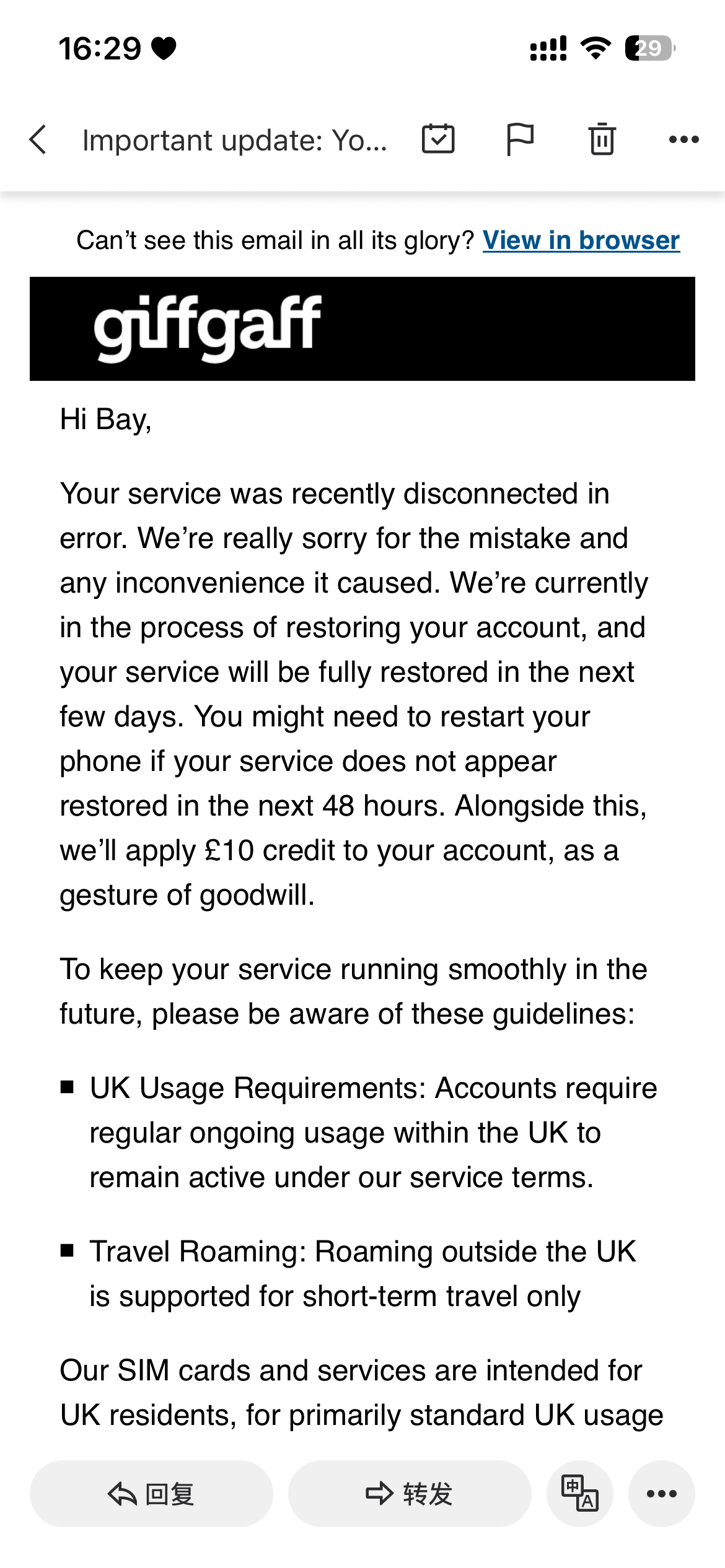Flag this email
The width and height of the screenshot is (725, 1568).
point(520,139)
